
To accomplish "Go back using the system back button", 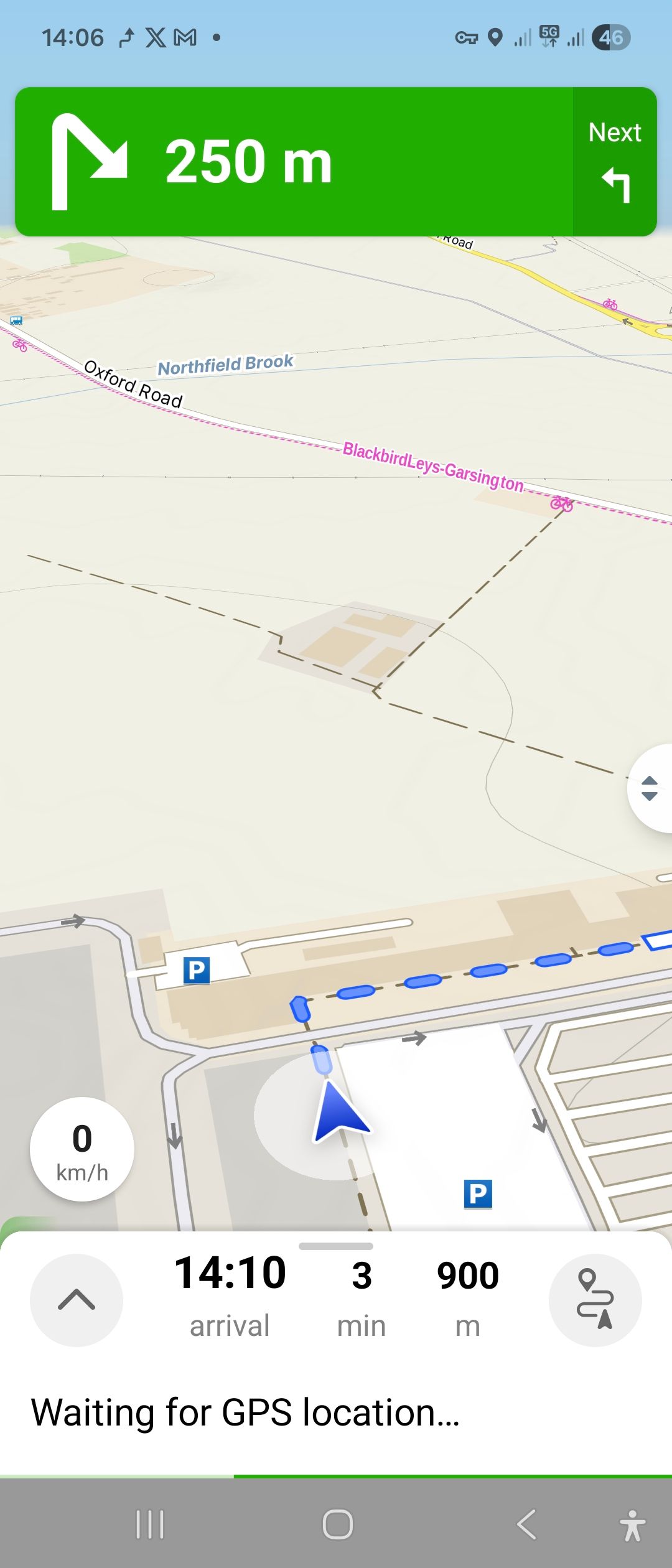I will tap(526, 1524).
